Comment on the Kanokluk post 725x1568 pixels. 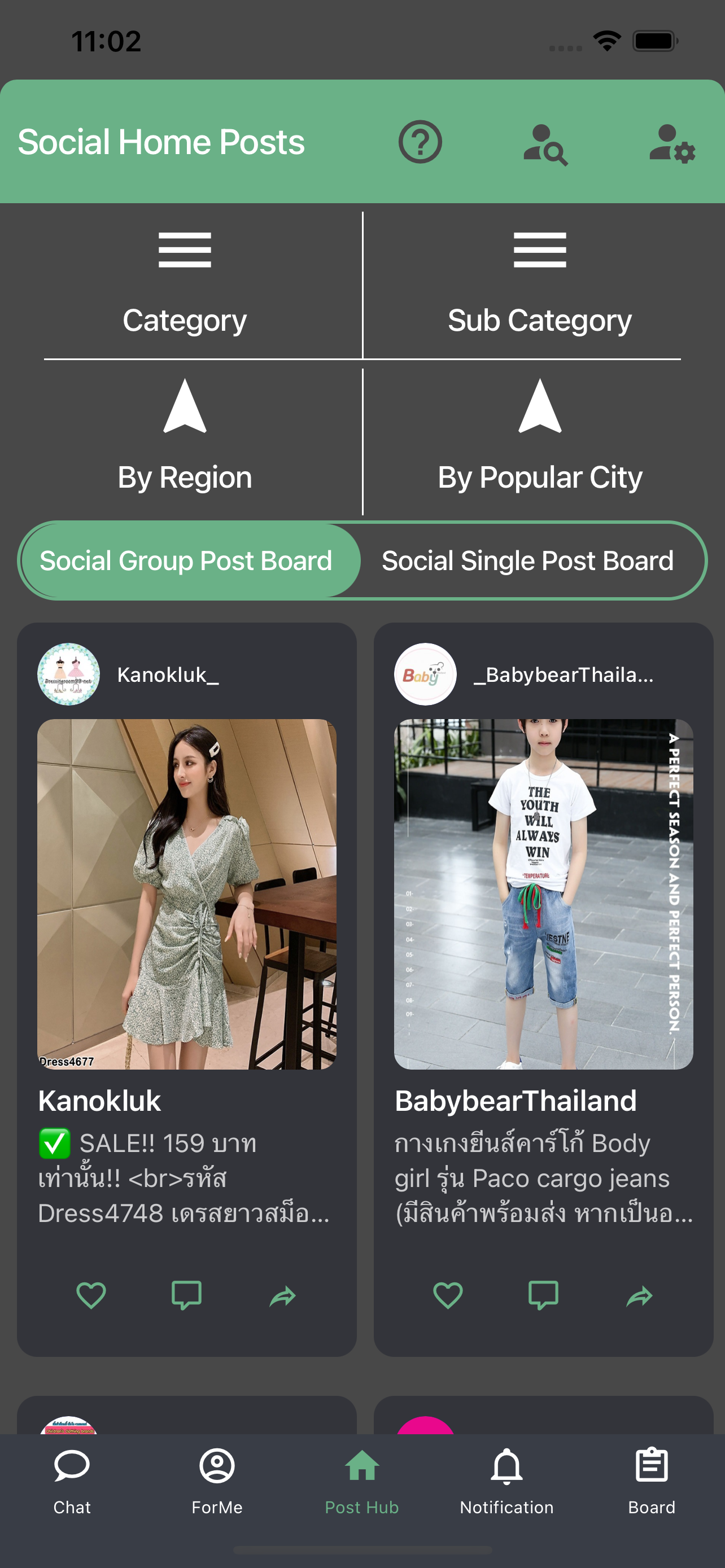coord(186,1295)
